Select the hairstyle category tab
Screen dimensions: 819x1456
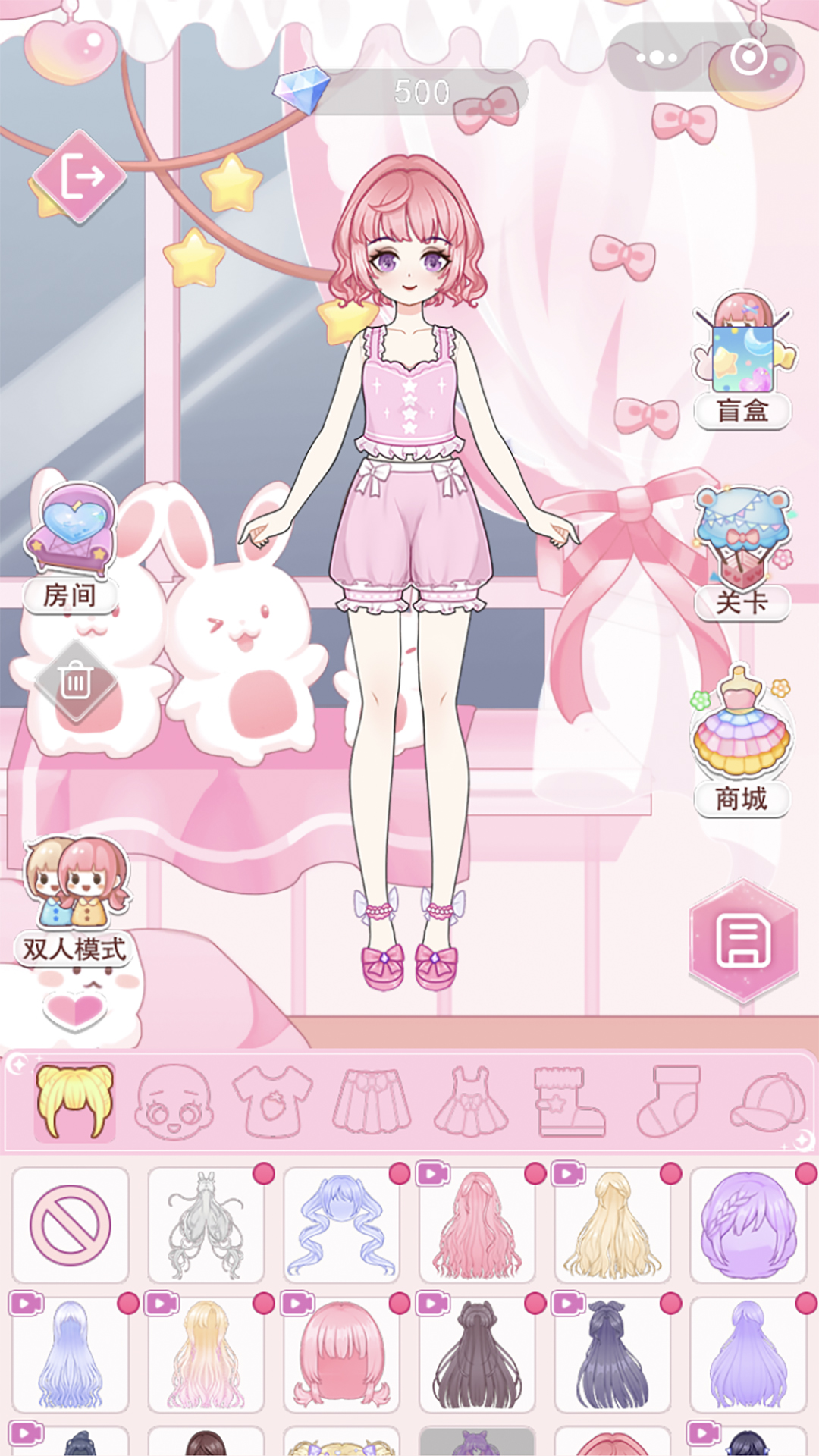coord(74,1102)
